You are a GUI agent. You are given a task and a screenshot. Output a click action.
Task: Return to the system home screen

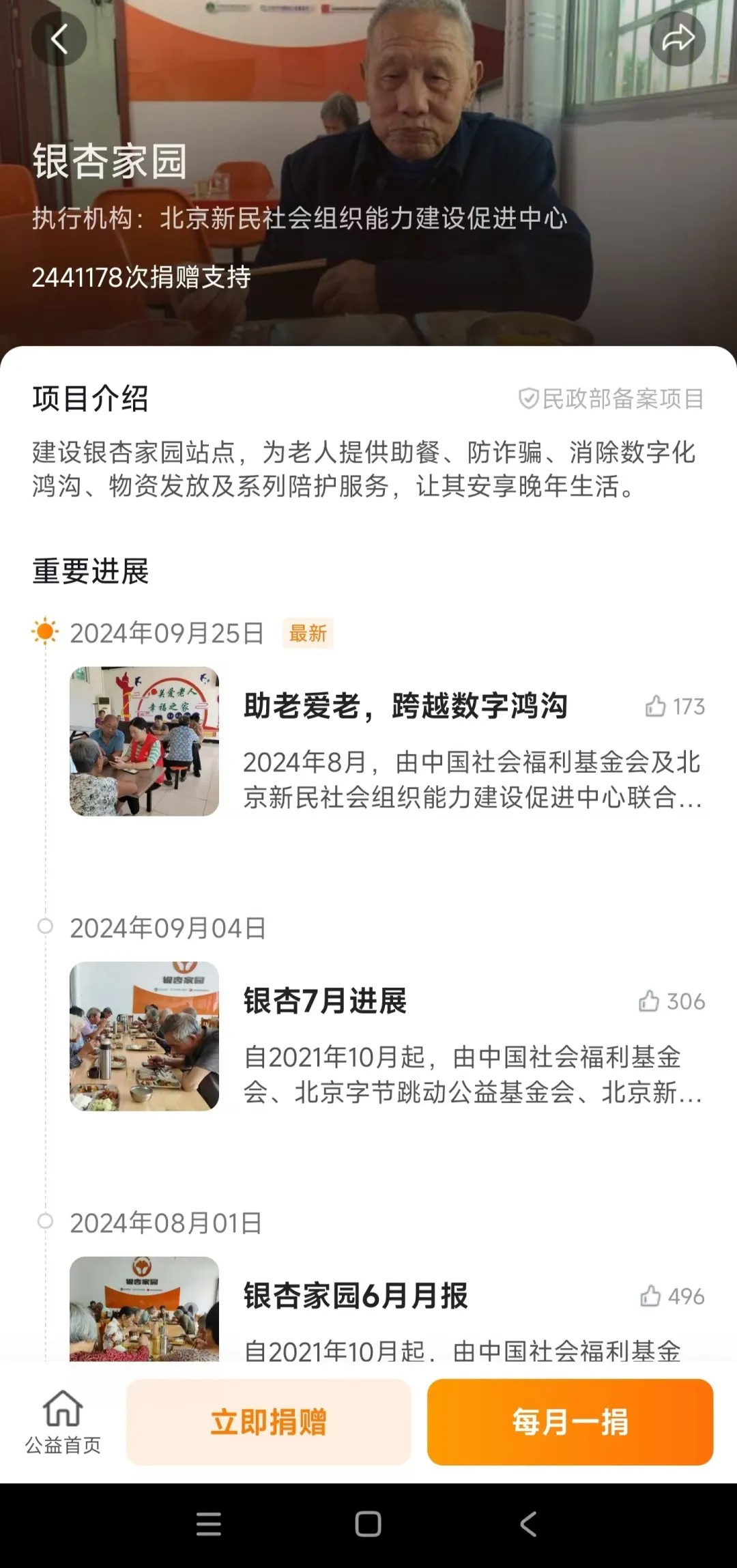pos(369,1524)
